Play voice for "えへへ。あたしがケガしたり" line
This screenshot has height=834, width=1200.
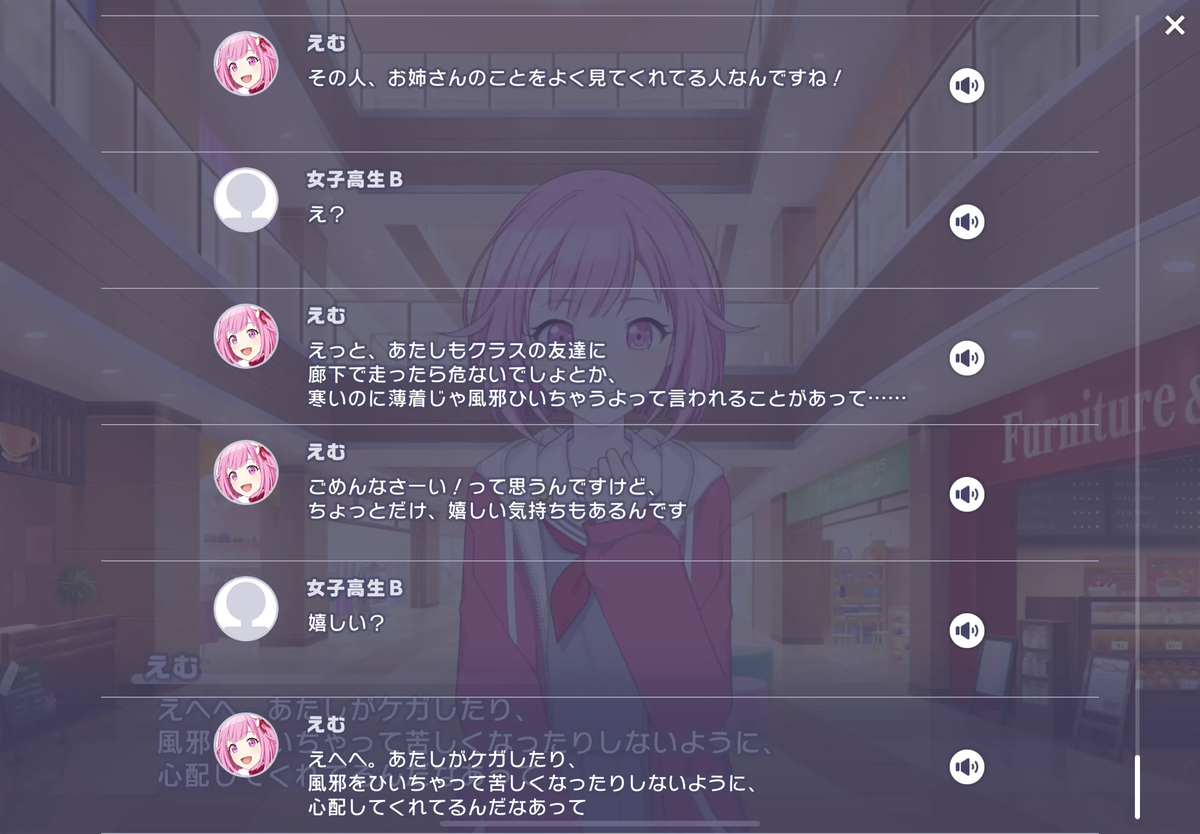point(966,767)
